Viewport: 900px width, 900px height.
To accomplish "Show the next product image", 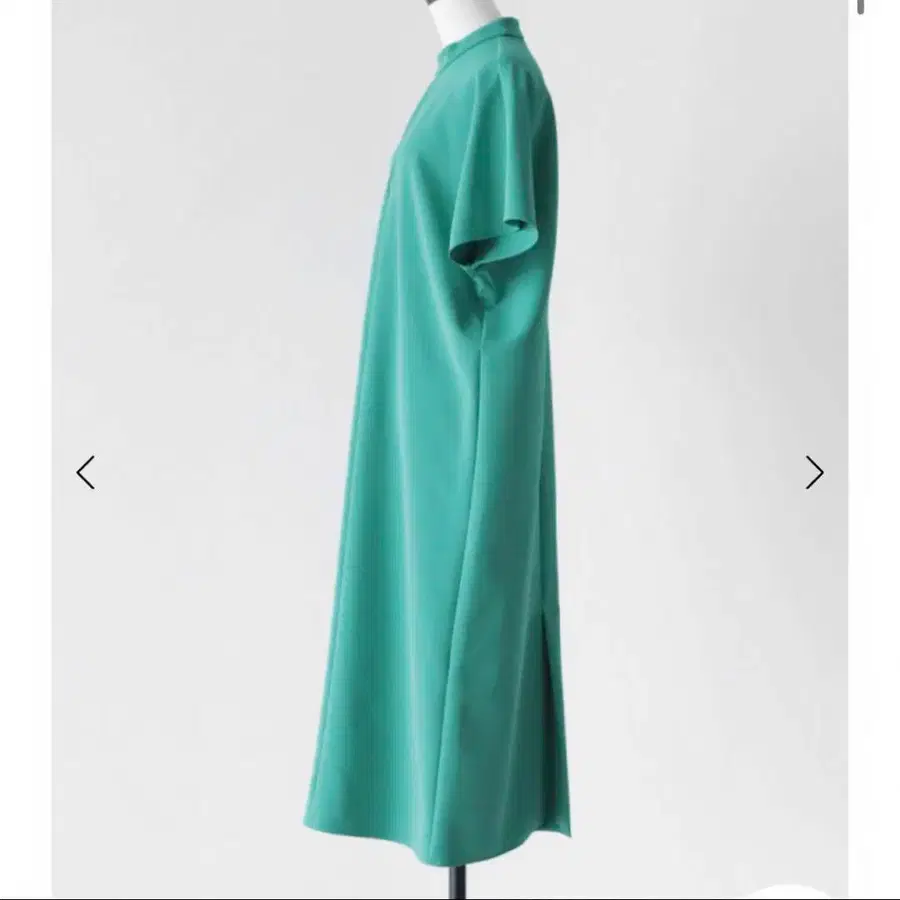I will pos(814,472).
